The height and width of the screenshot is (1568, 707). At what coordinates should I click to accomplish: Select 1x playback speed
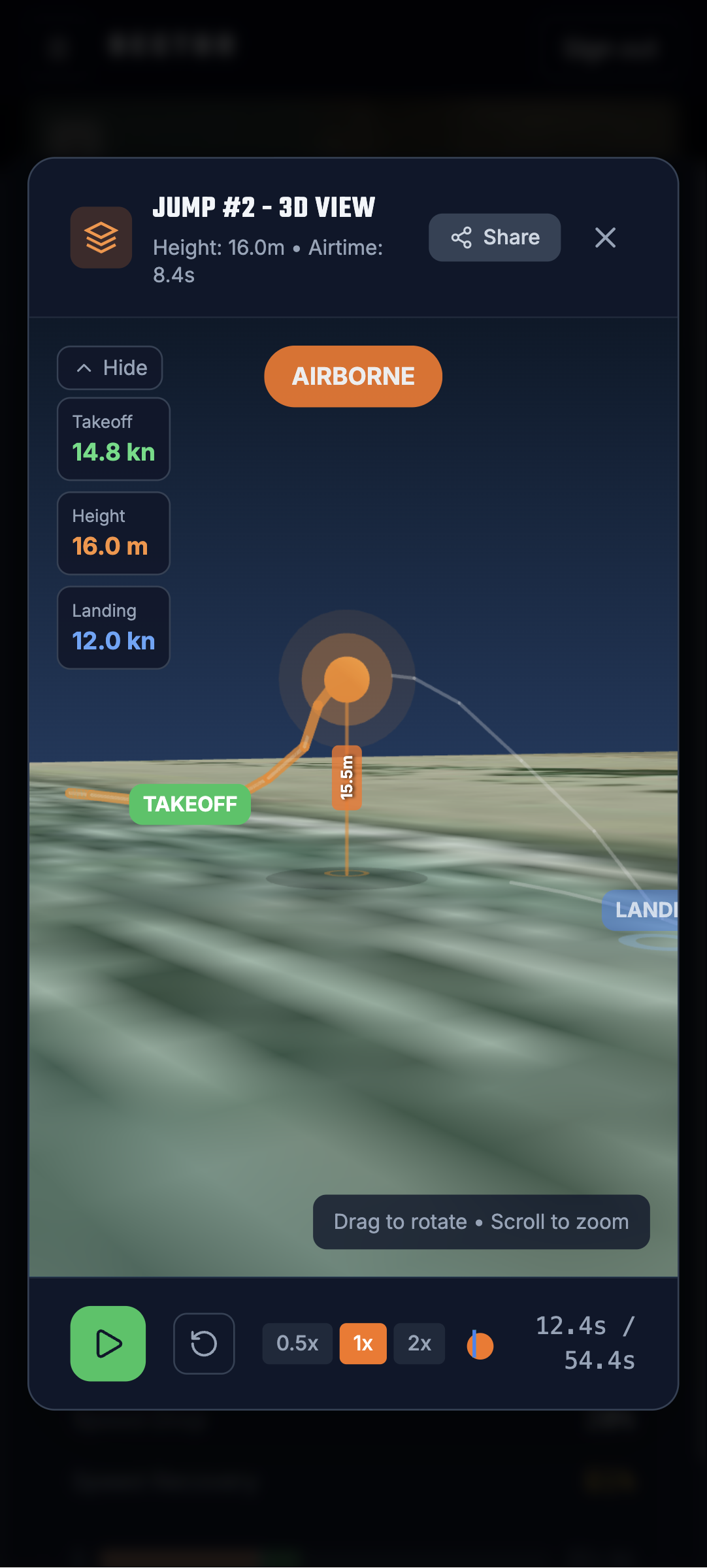pyautogui.click(x=363, y=1343)
